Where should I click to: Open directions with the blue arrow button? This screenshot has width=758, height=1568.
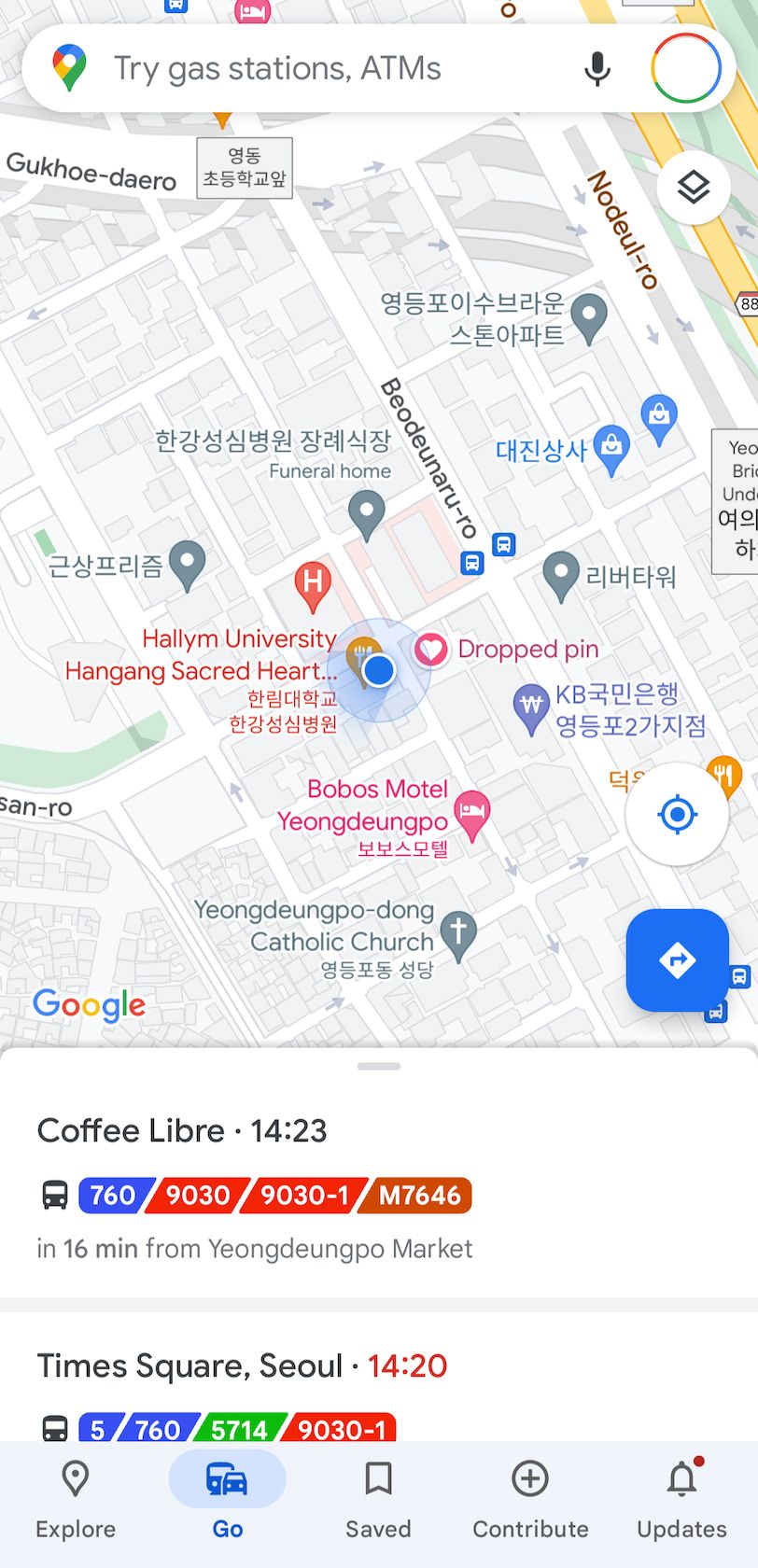pyautogui.click(x=678, y=959)
